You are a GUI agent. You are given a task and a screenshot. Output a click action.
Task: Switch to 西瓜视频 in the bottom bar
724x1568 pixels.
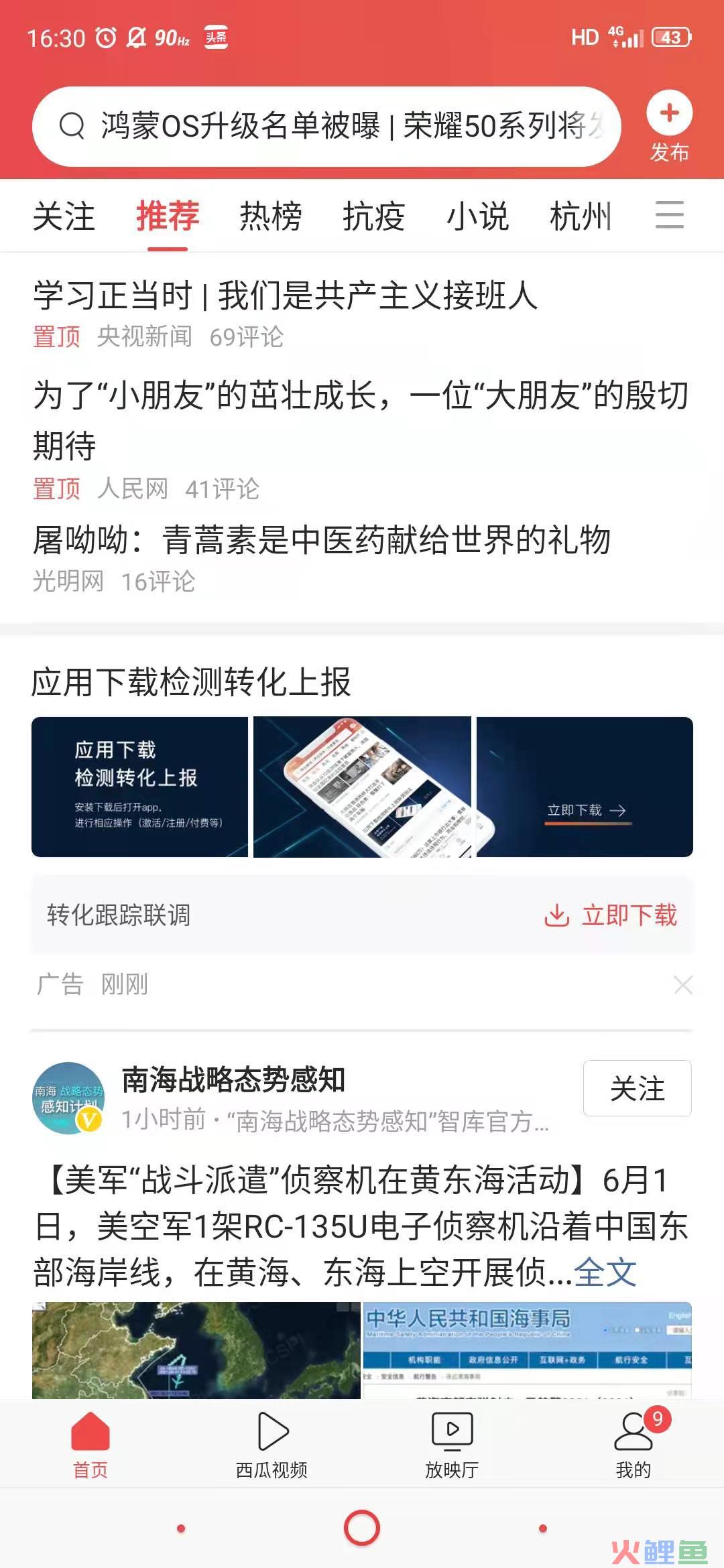tap(271, 1445)
